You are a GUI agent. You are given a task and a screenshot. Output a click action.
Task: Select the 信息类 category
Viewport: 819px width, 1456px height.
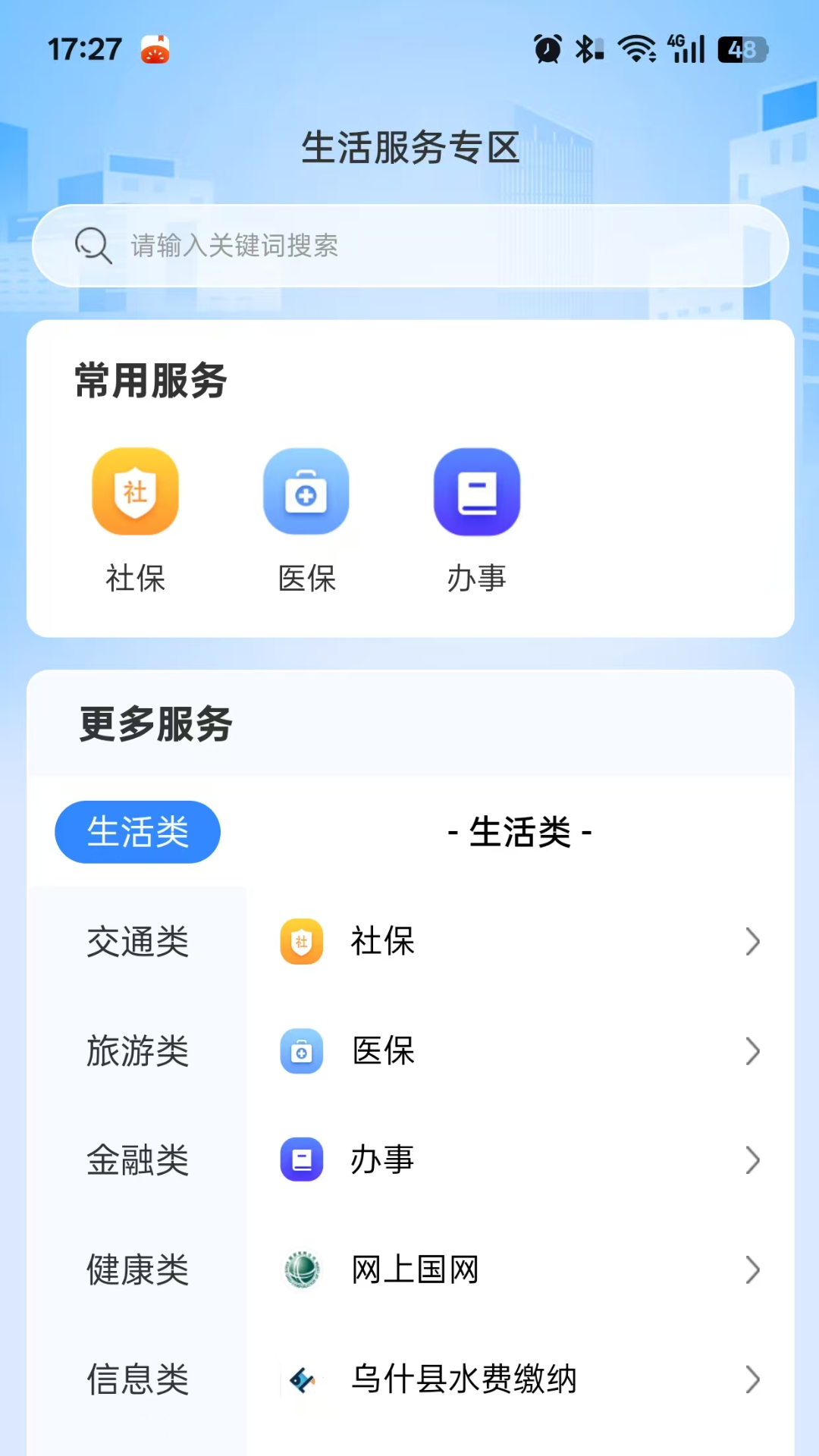click(137, 1379)
